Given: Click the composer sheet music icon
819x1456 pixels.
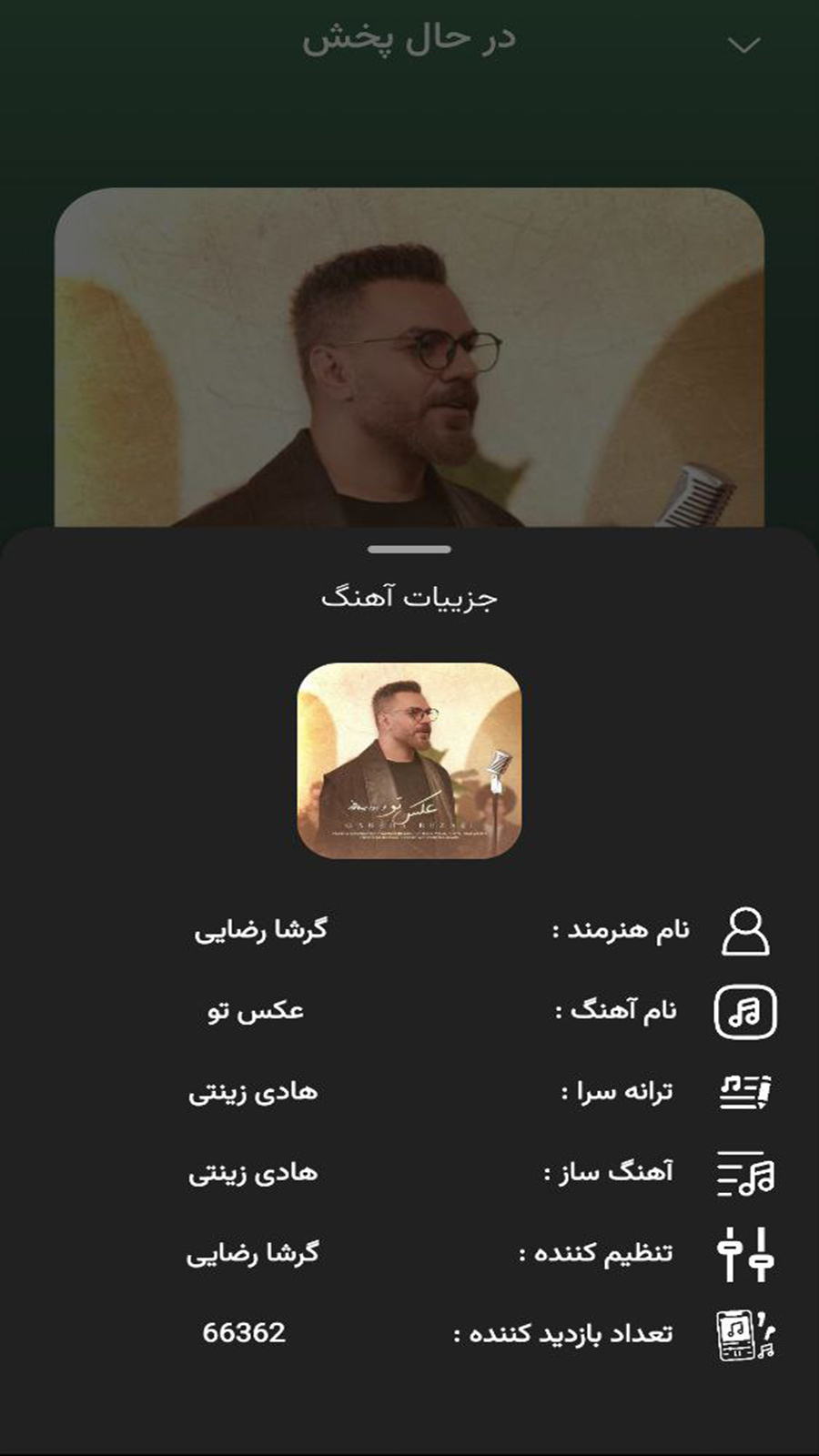Looking at the screenshot, I should pos(746,1174).
